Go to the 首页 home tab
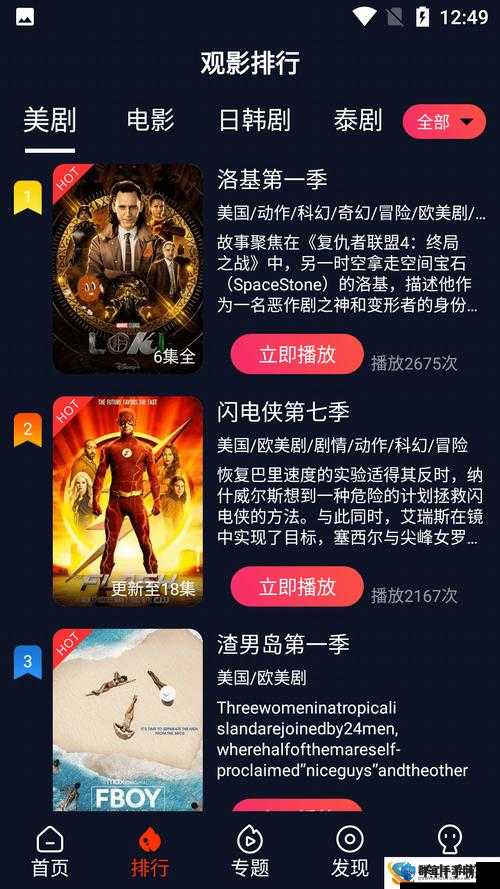This screenshot has width=500, height=889. 50,850
